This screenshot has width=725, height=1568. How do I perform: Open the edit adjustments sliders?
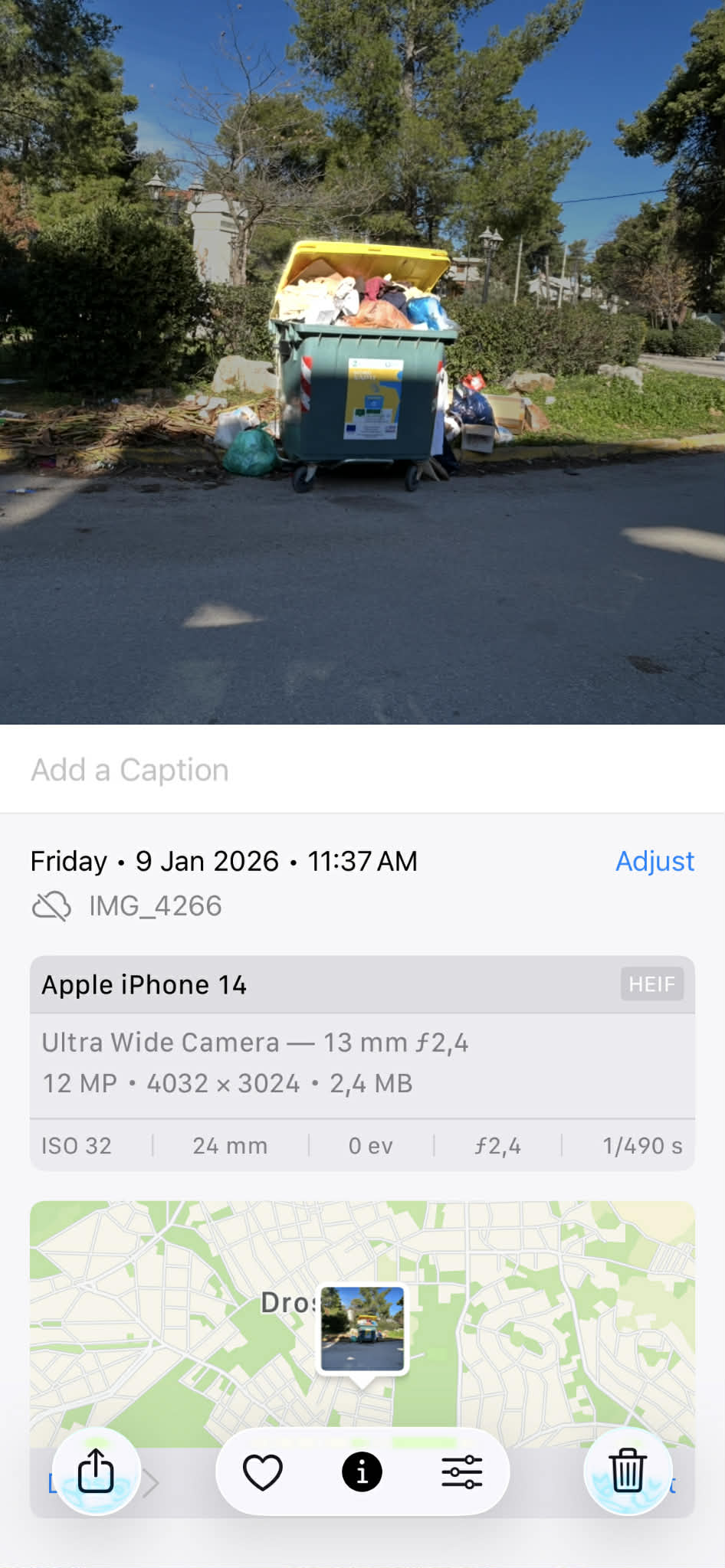point(461,1471)
